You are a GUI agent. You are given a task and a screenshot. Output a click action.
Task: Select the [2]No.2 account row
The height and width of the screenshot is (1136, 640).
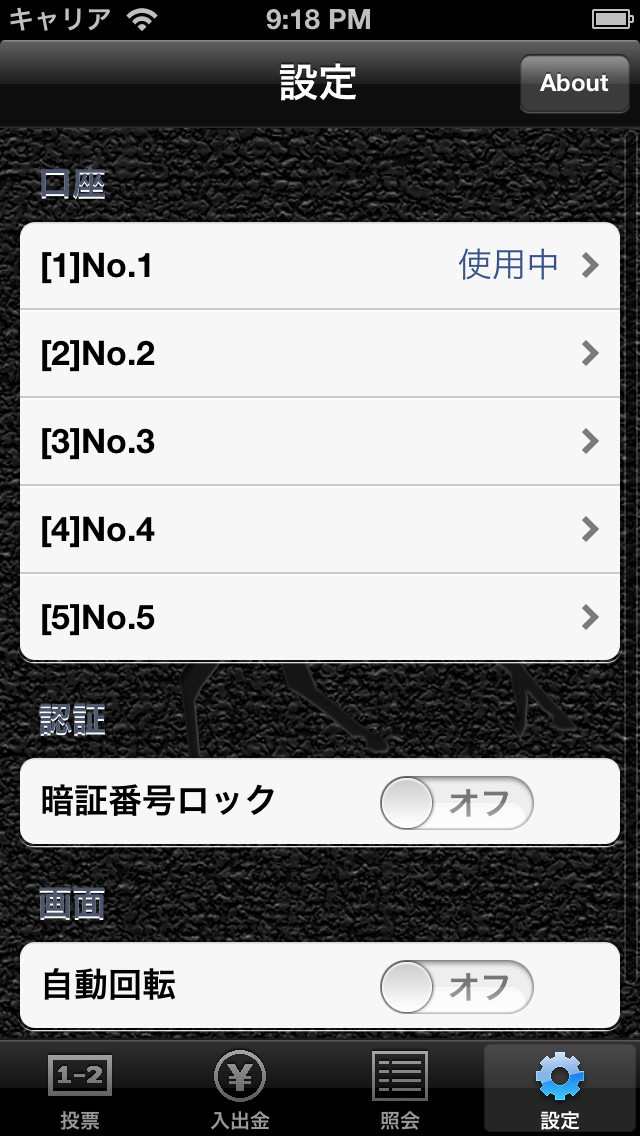pyautogui.click(x=320, y=353)
